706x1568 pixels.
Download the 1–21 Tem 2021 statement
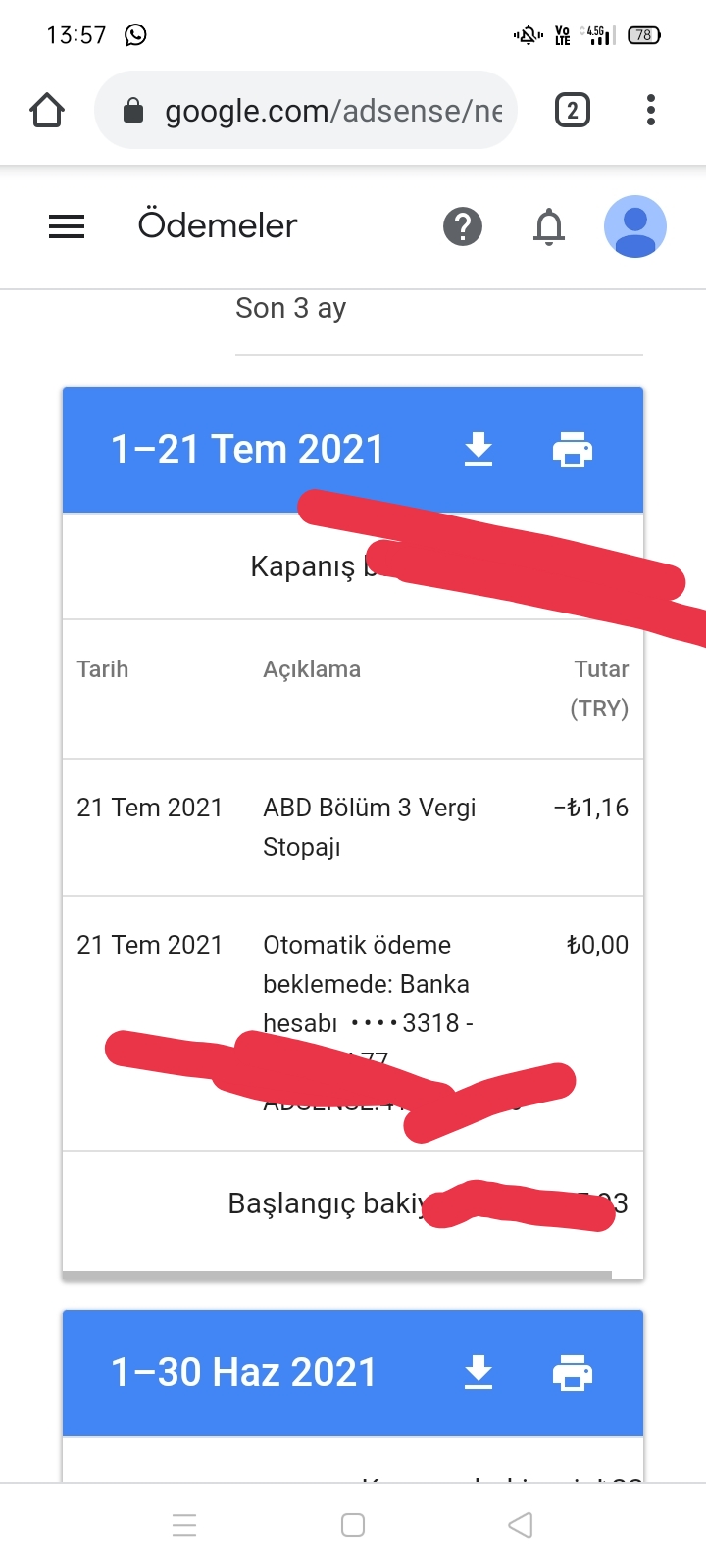coord(479,450)
